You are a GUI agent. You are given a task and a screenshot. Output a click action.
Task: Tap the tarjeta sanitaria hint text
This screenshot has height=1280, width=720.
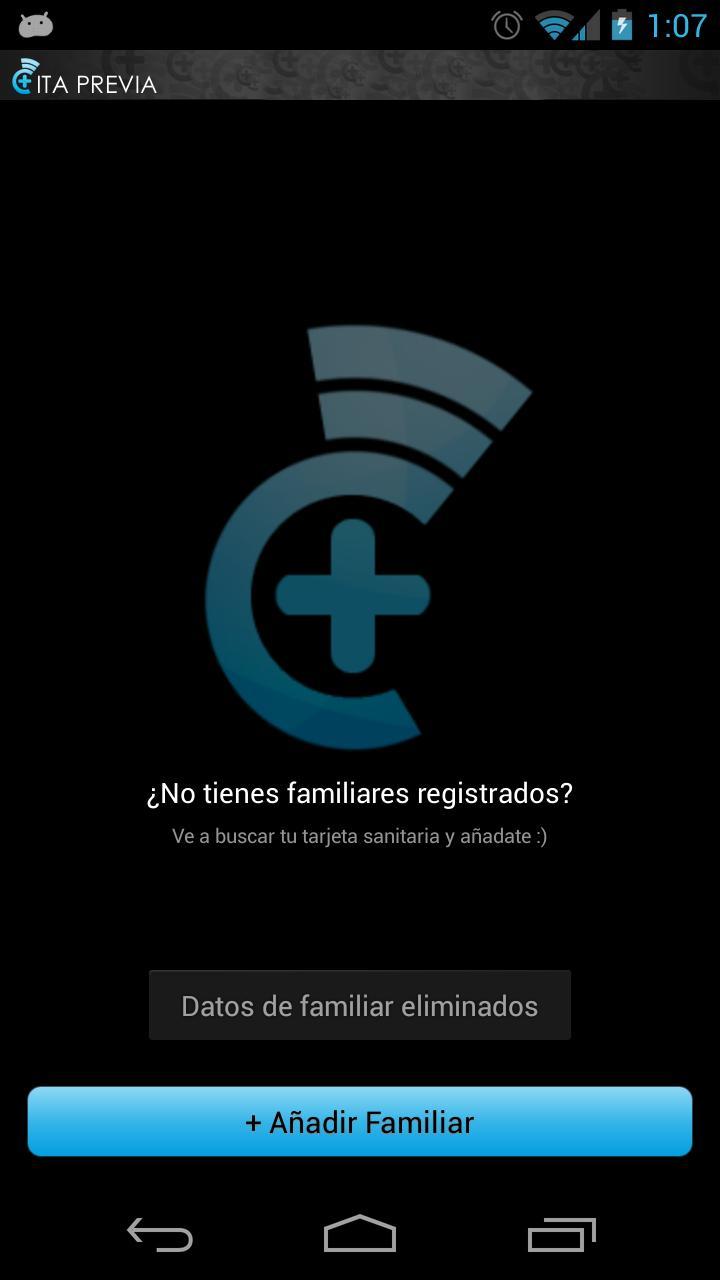(x=360, y=835)
